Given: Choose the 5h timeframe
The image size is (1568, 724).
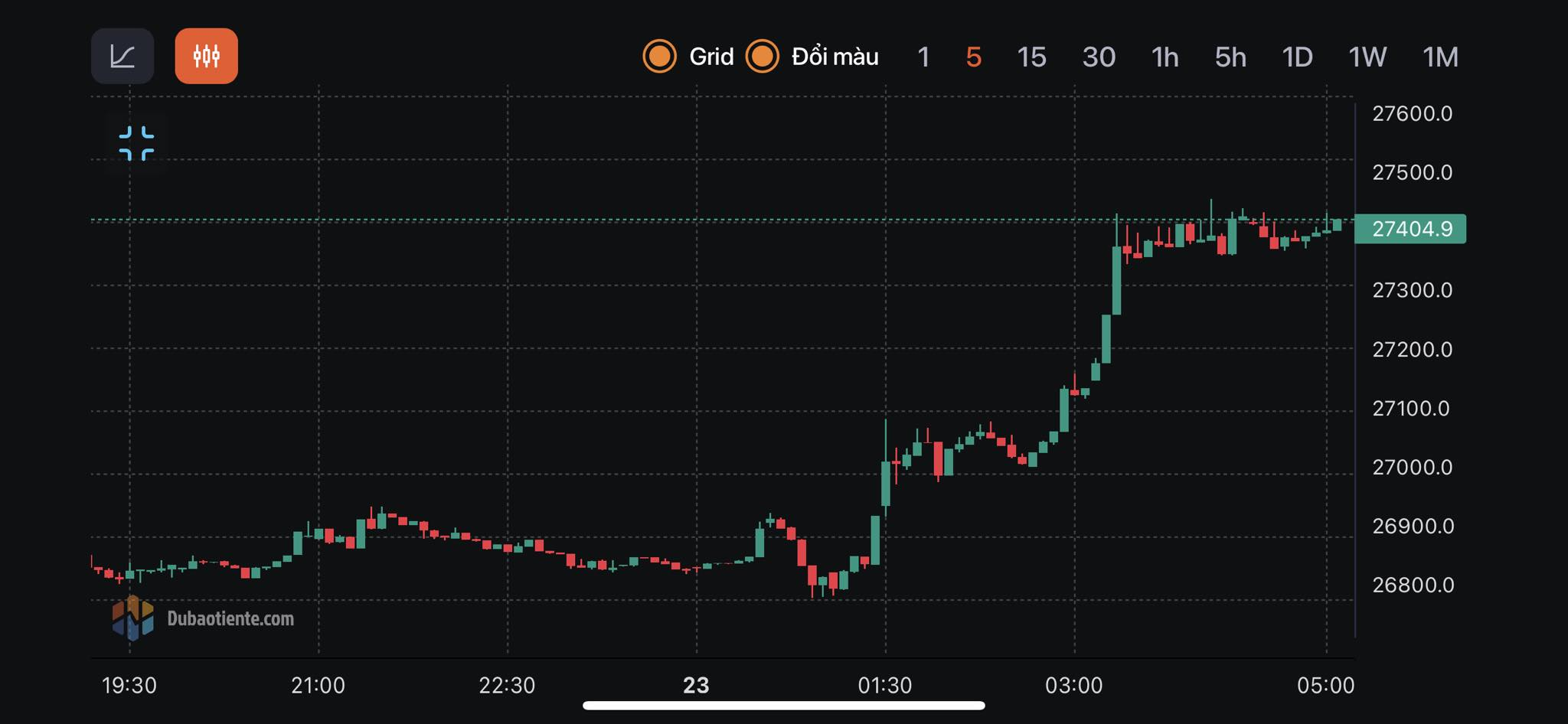Looking at the screenshot, I should pos(1230,57).
